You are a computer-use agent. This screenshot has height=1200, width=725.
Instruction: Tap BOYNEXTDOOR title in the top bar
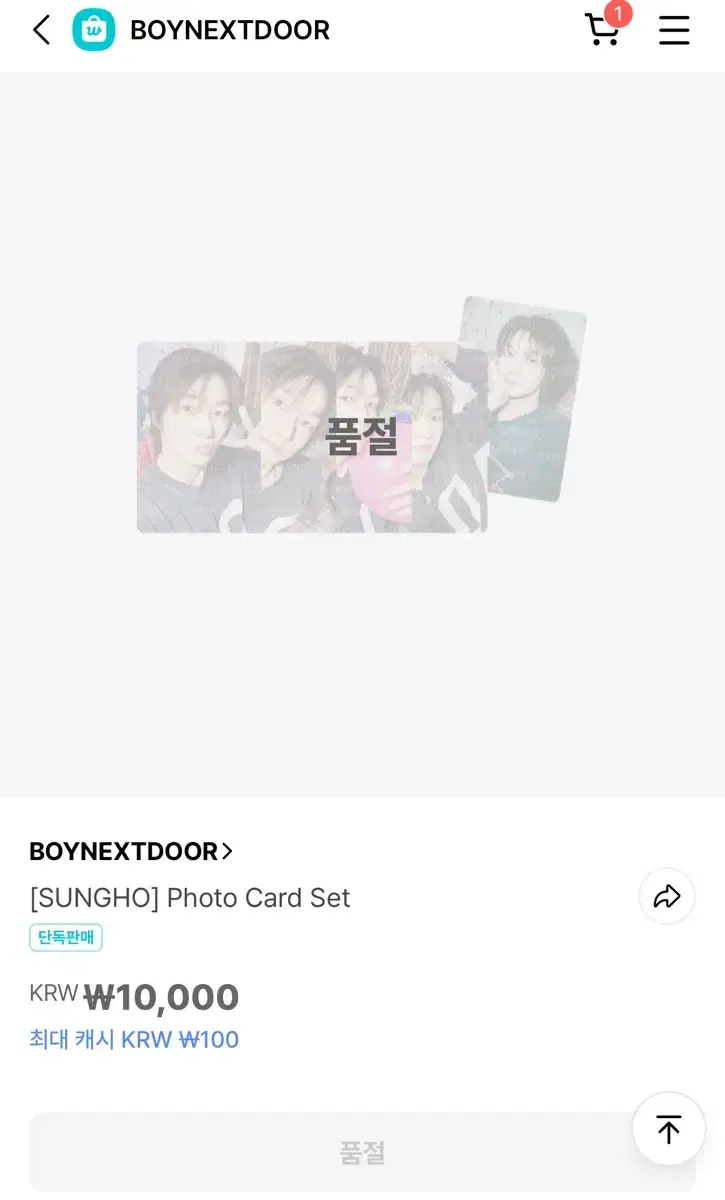coord(228,29)
